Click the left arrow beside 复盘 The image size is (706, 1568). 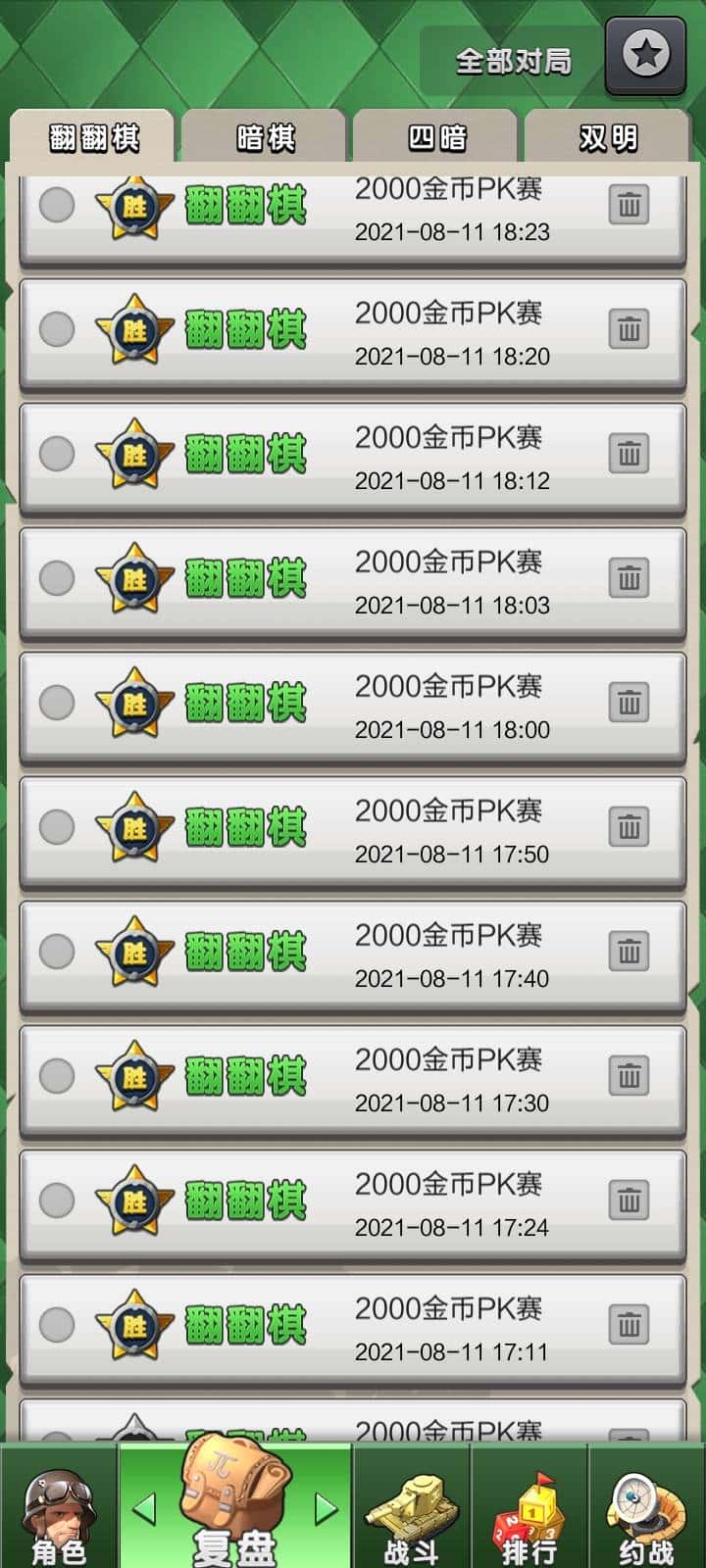click(148, 1509)
